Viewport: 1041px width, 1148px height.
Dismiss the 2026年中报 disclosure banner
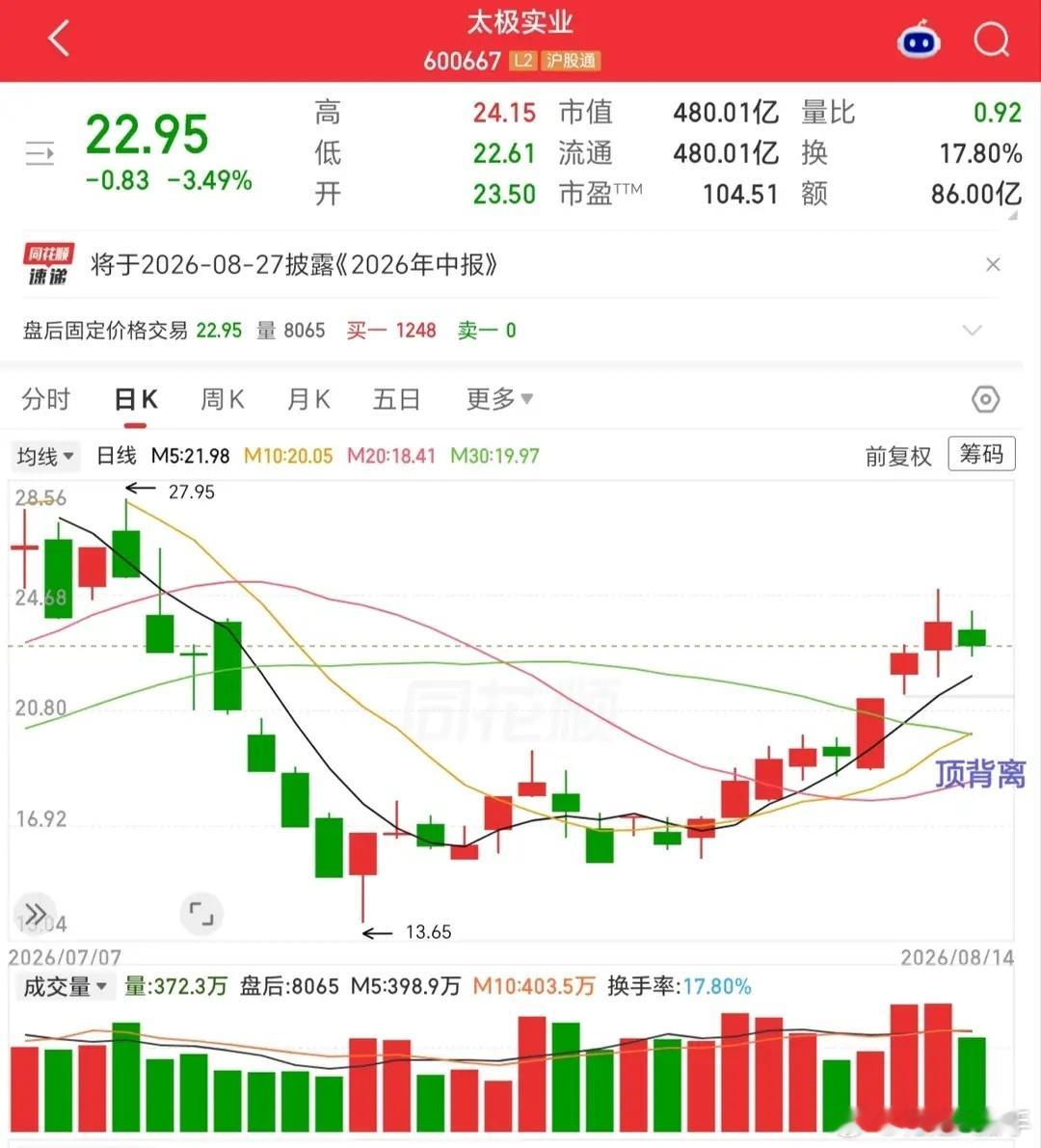993,264
